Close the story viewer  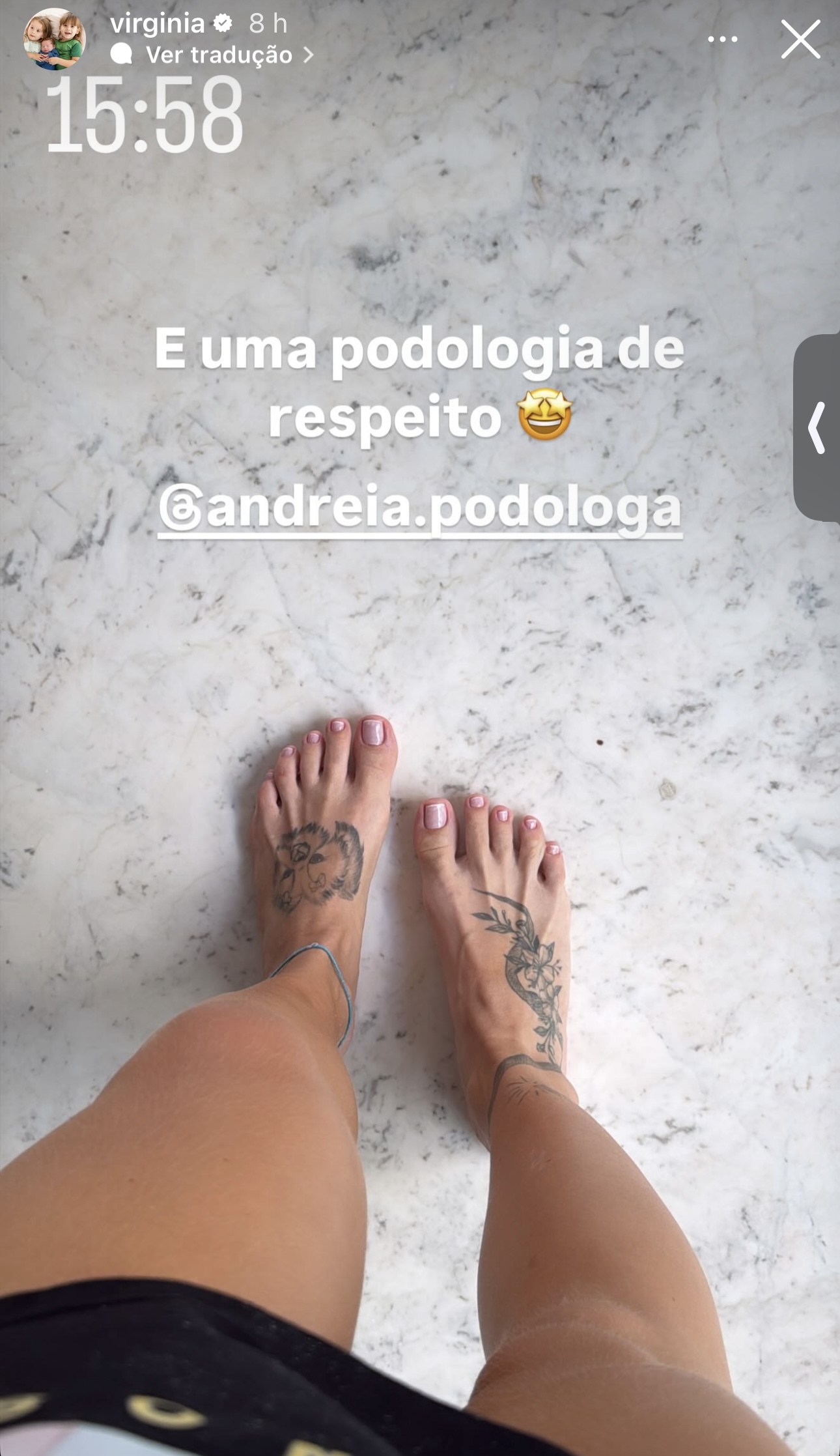[800, 39]
